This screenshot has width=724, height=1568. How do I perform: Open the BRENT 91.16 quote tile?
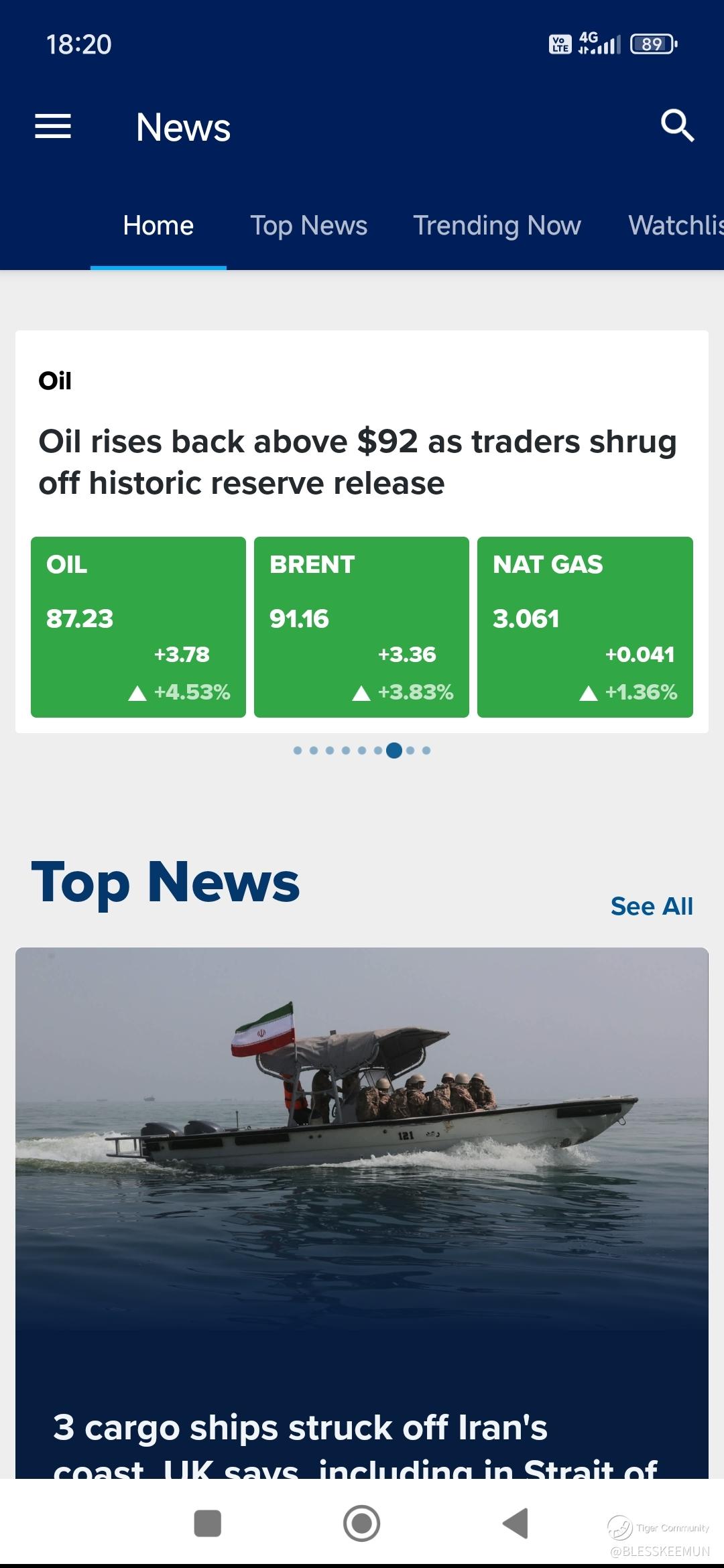[361, 627]
